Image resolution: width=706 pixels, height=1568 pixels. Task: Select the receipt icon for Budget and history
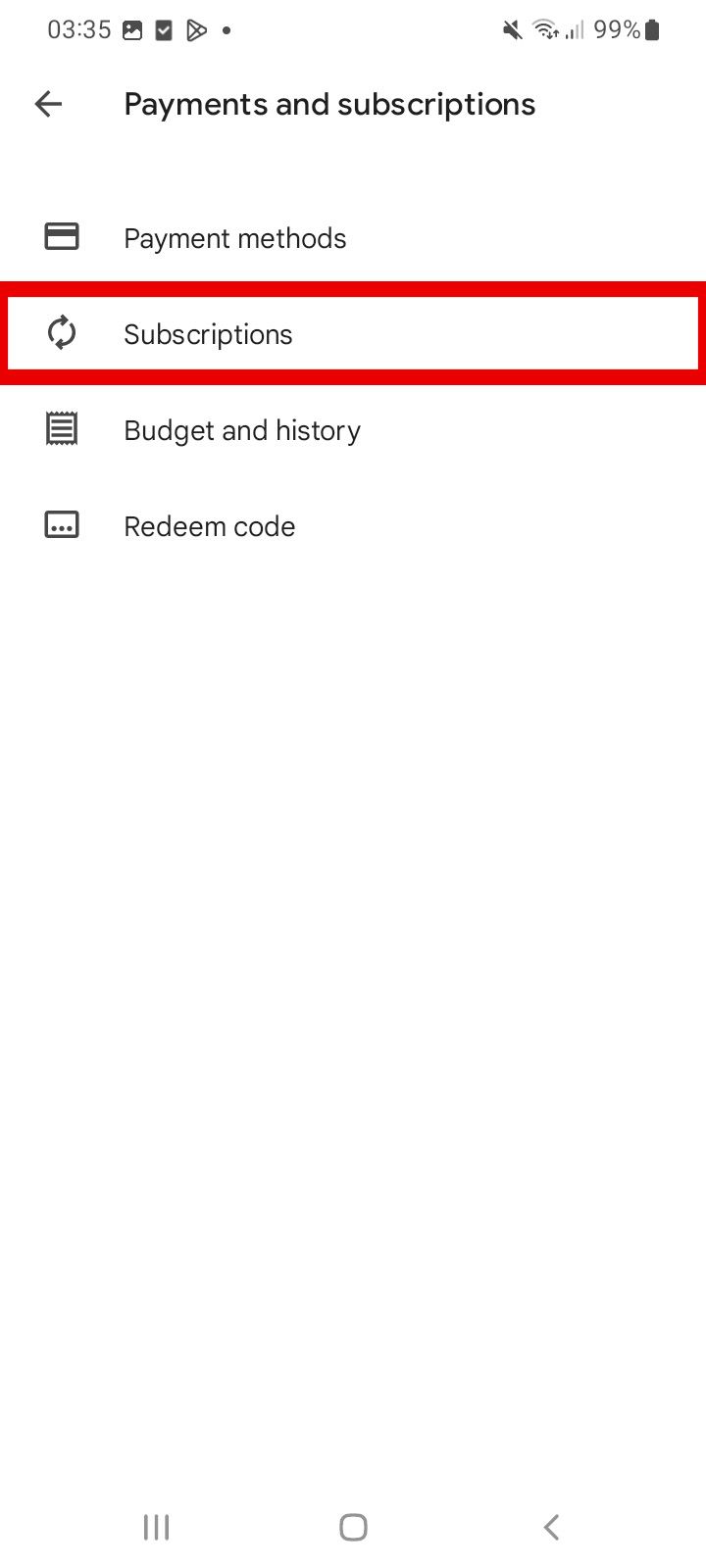coord(62,429)
